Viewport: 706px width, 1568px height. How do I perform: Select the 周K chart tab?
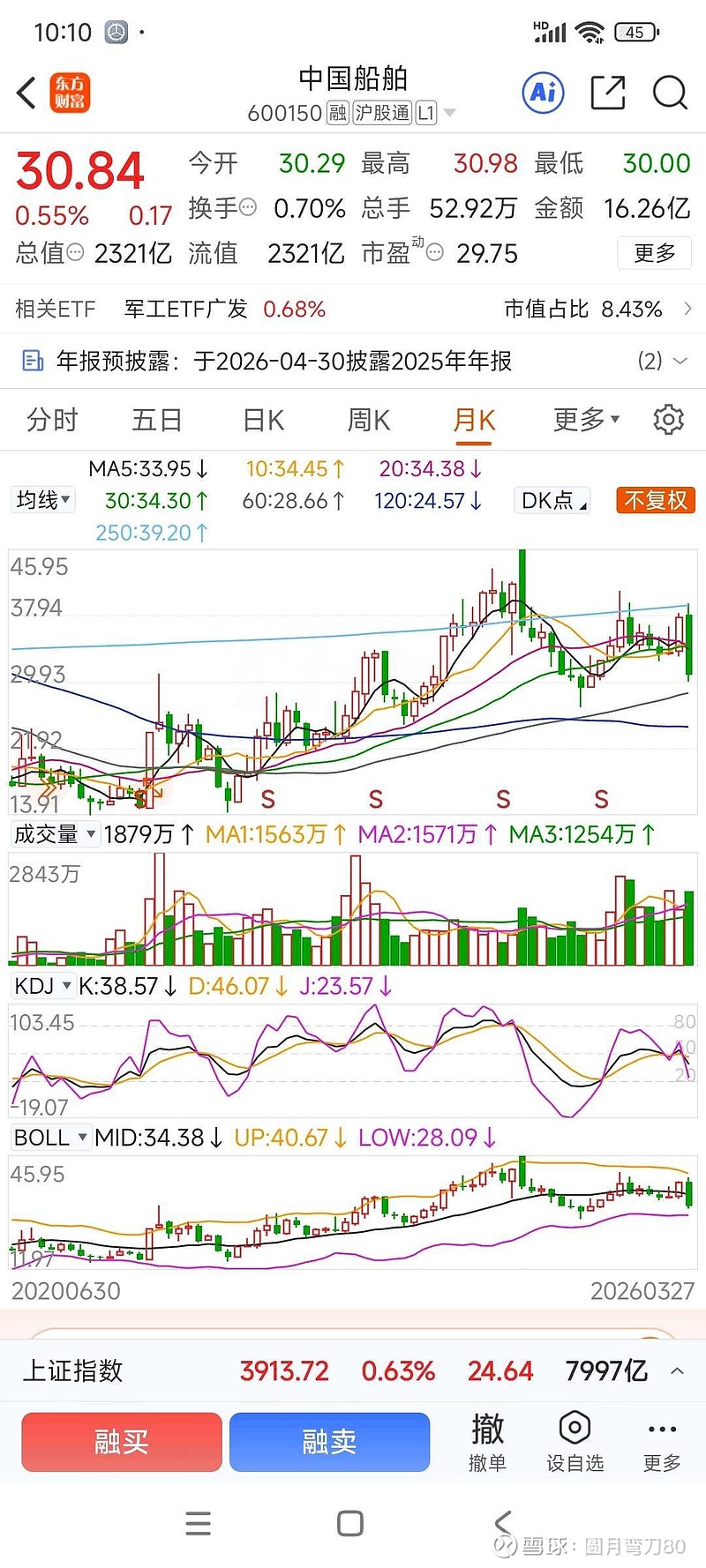coord(368,420)
